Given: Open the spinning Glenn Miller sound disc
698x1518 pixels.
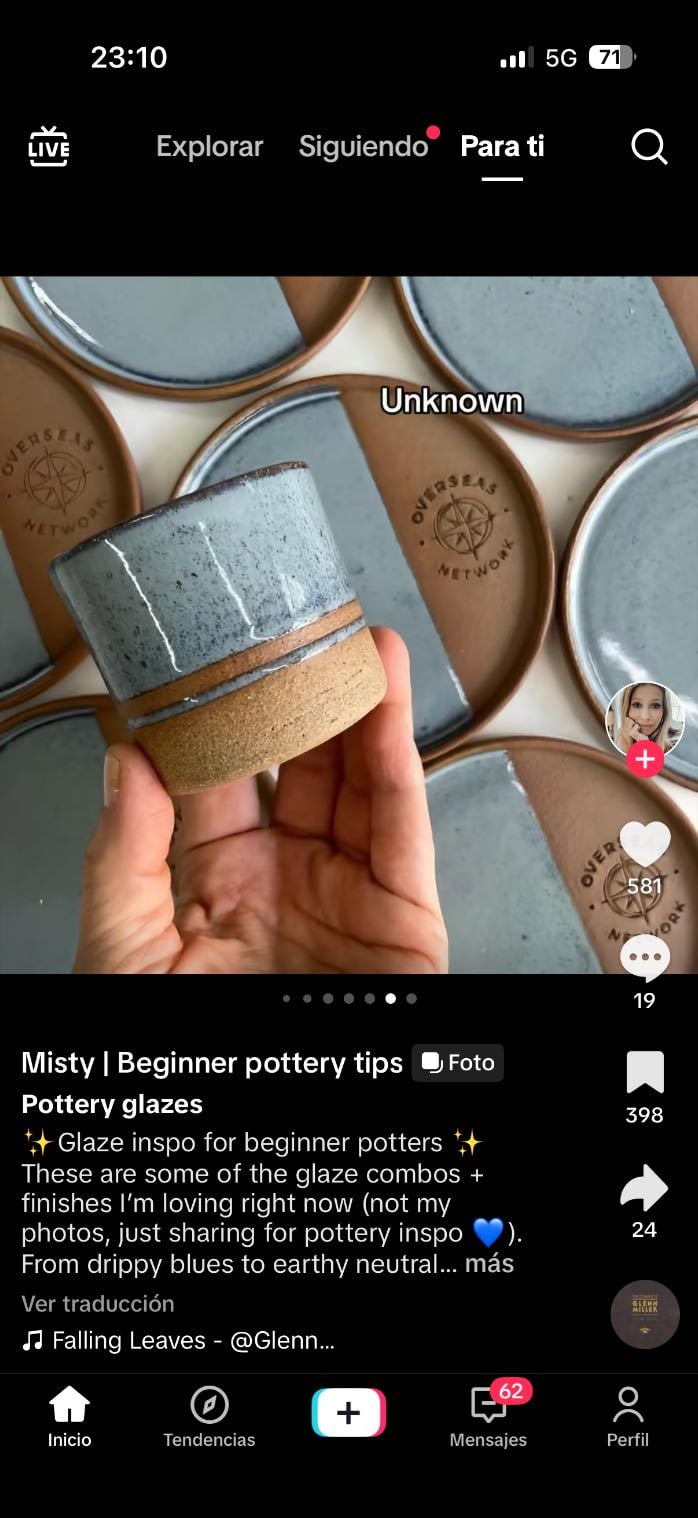Looking at the screenshot, I should pyautogui.click(x=645, y=1314).
